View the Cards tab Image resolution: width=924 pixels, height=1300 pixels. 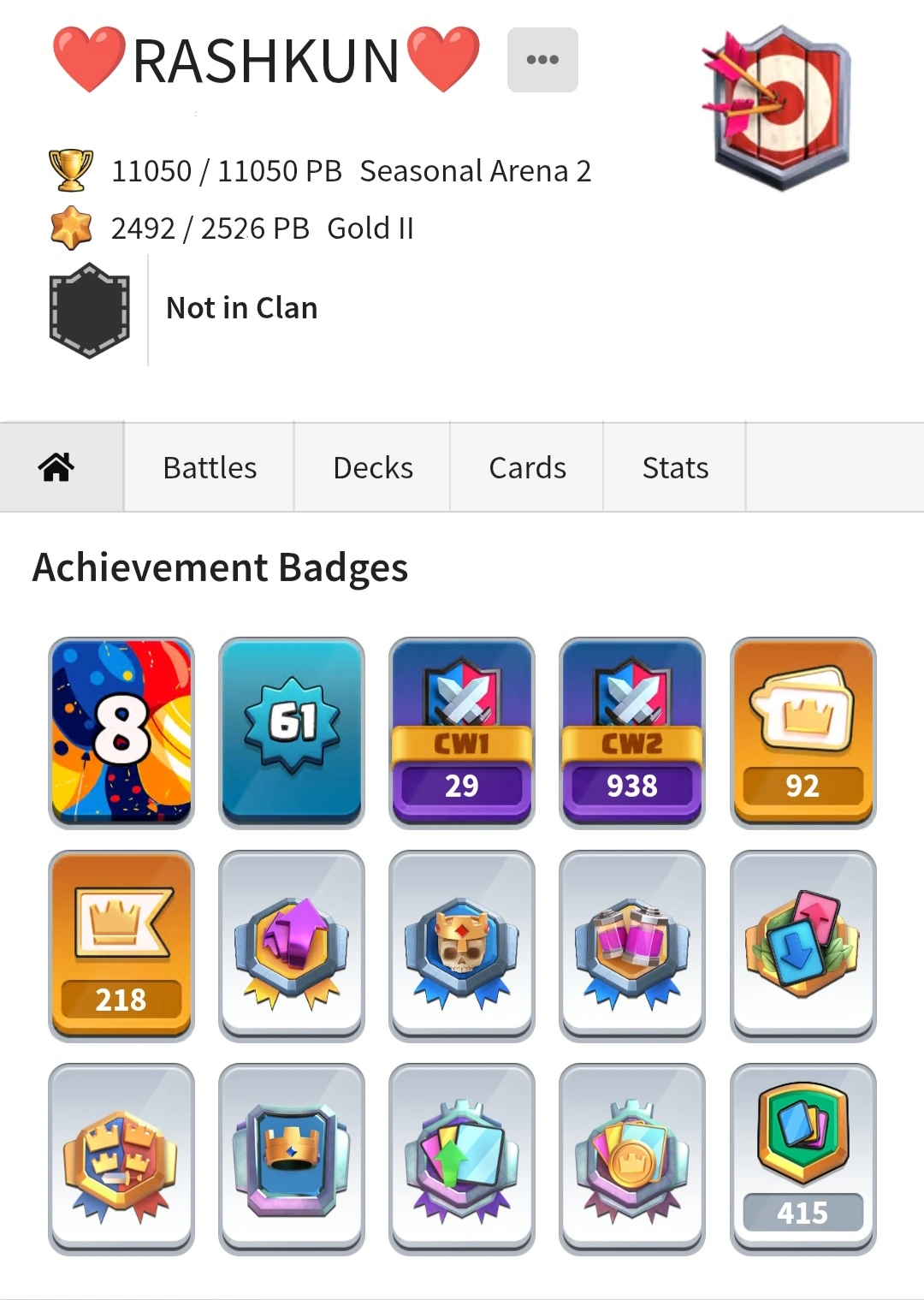click(x=527, y=468)
